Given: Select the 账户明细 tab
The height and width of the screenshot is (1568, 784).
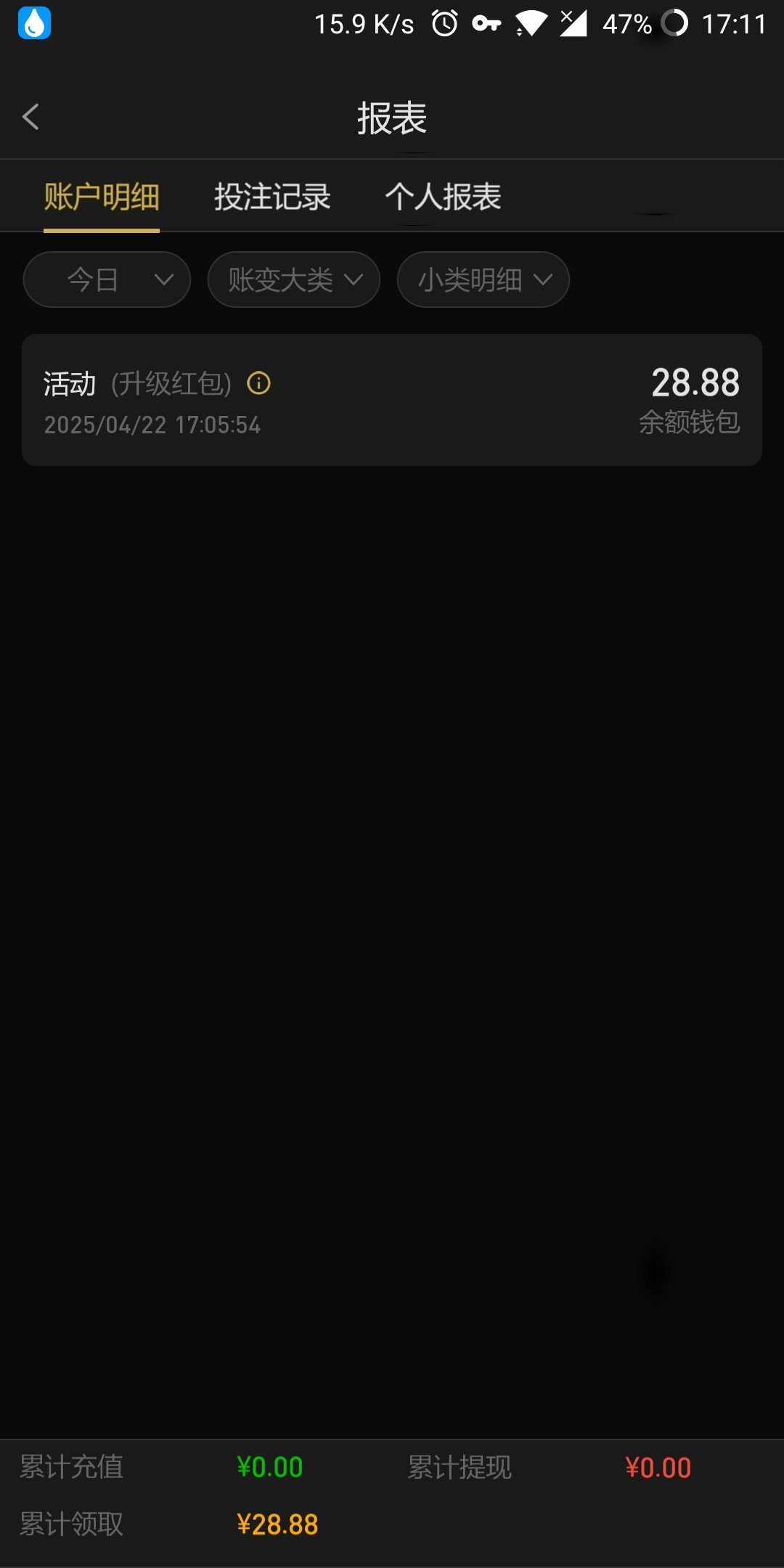Looking at the screenshot, I should coord(102,197).
